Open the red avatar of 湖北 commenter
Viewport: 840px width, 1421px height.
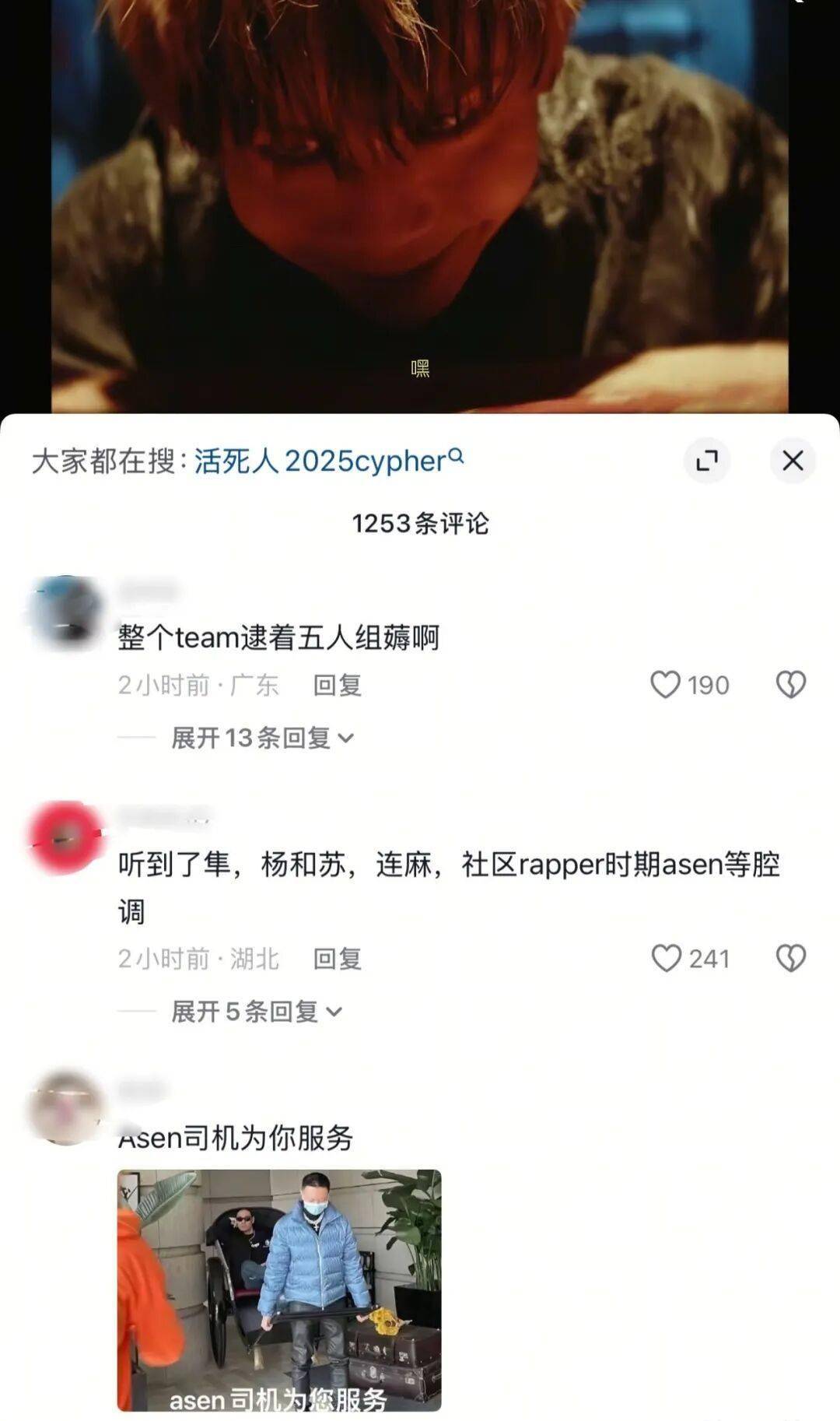(65, 837)
